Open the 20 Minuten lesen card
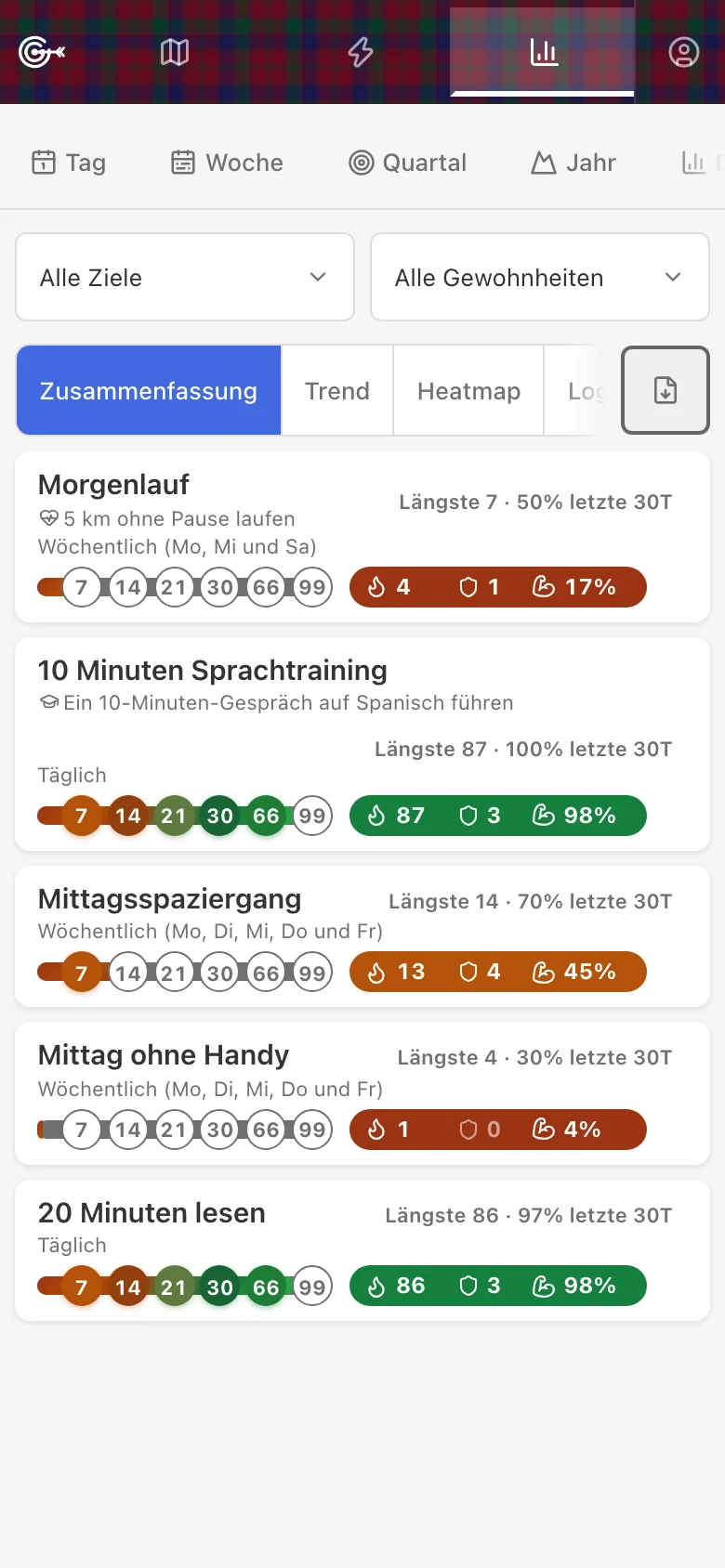Image resolution: width=725 pixels, height=1568 pixels. tap(362, 1250)
